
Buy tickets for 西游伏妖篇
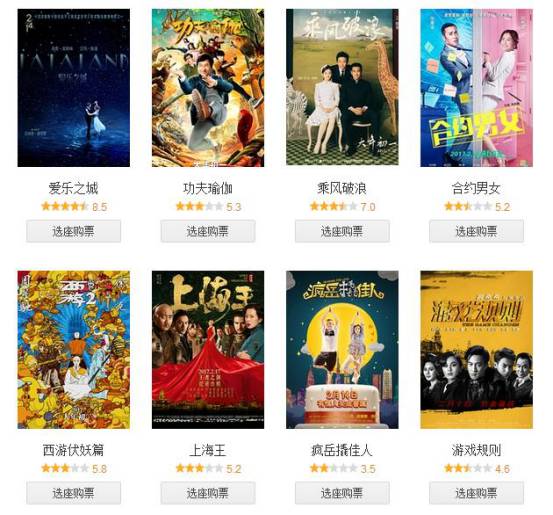click(73, 493)
